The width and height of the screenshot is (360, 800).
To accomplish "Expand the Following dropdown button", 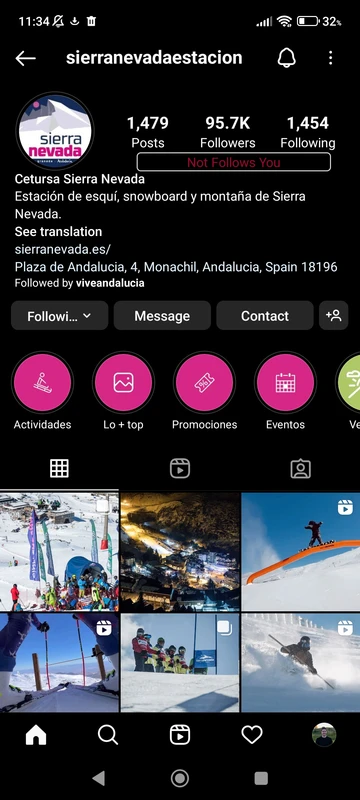I will [60, 316].
